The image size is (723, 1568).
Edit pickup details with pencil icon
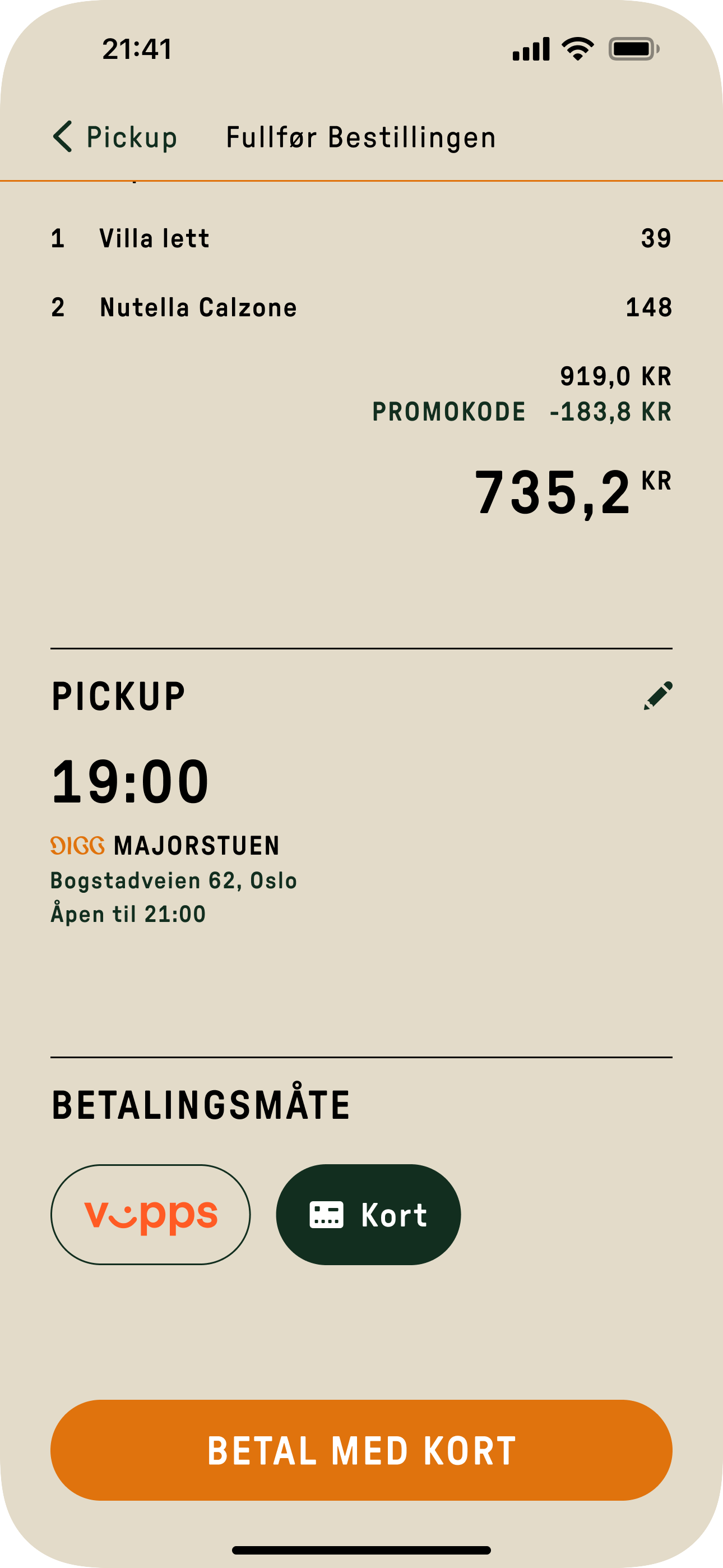click(657, 695)
